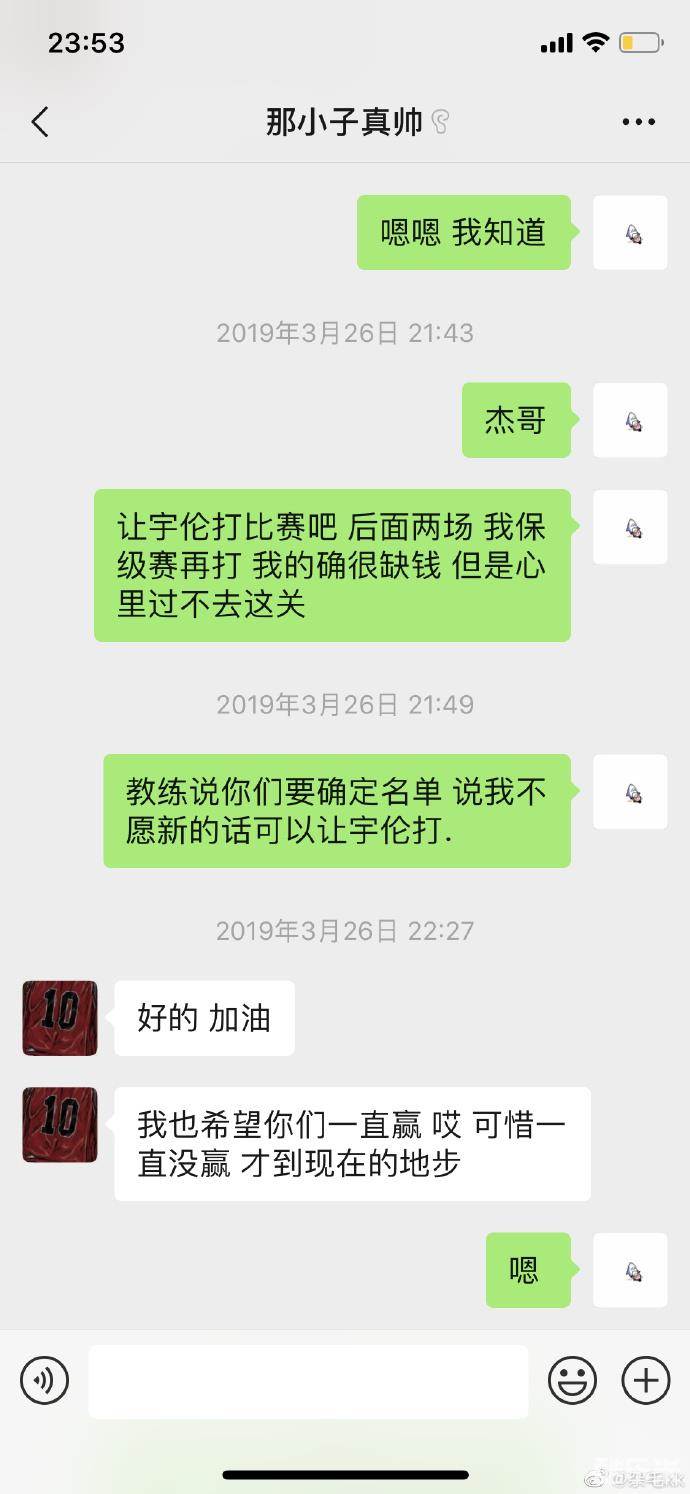Screen dimensions: 690x1494
Task: Focus the message text field
Action: click(x=308, y=1381)
